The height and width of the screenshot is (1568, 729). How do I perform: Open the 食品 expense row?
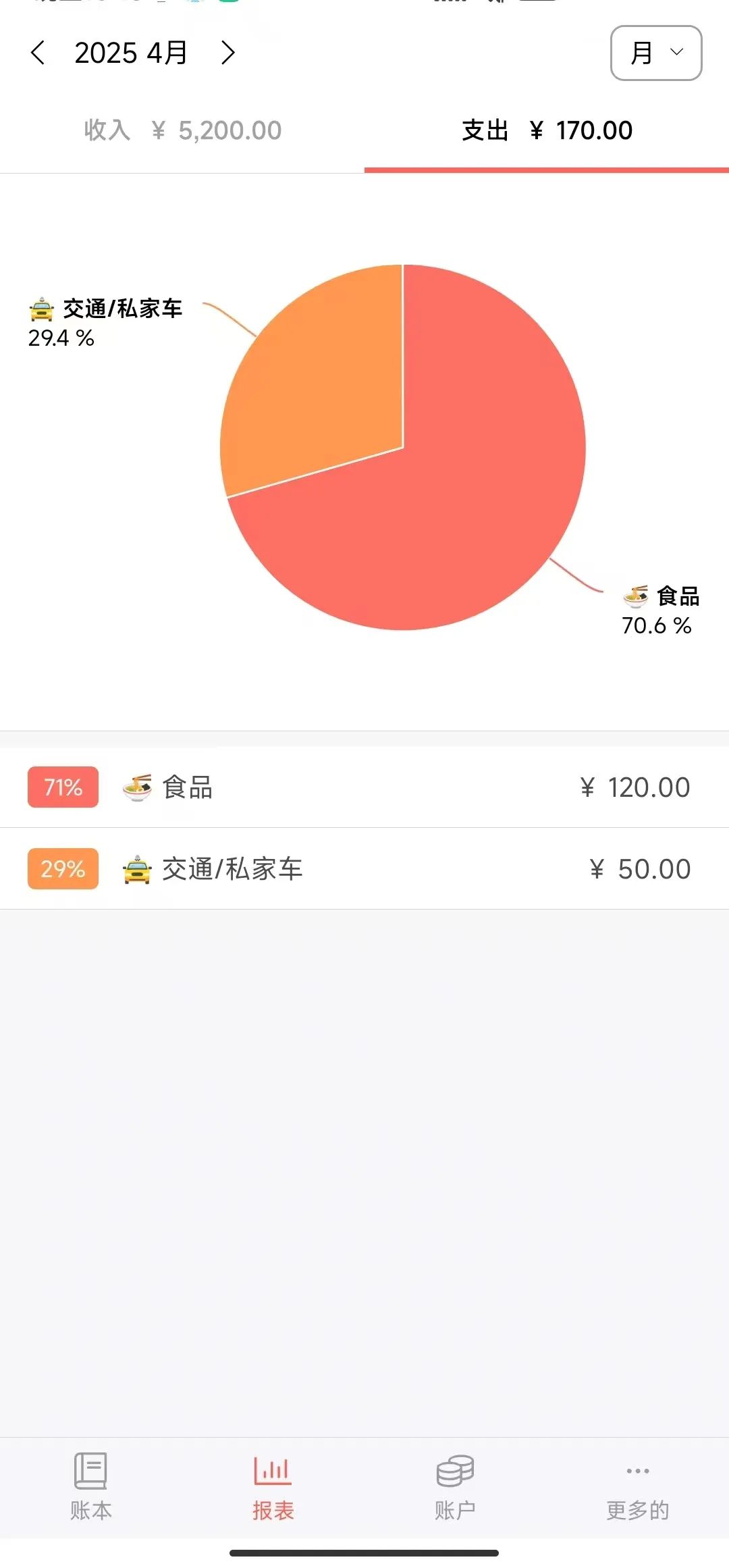point(364,787)
